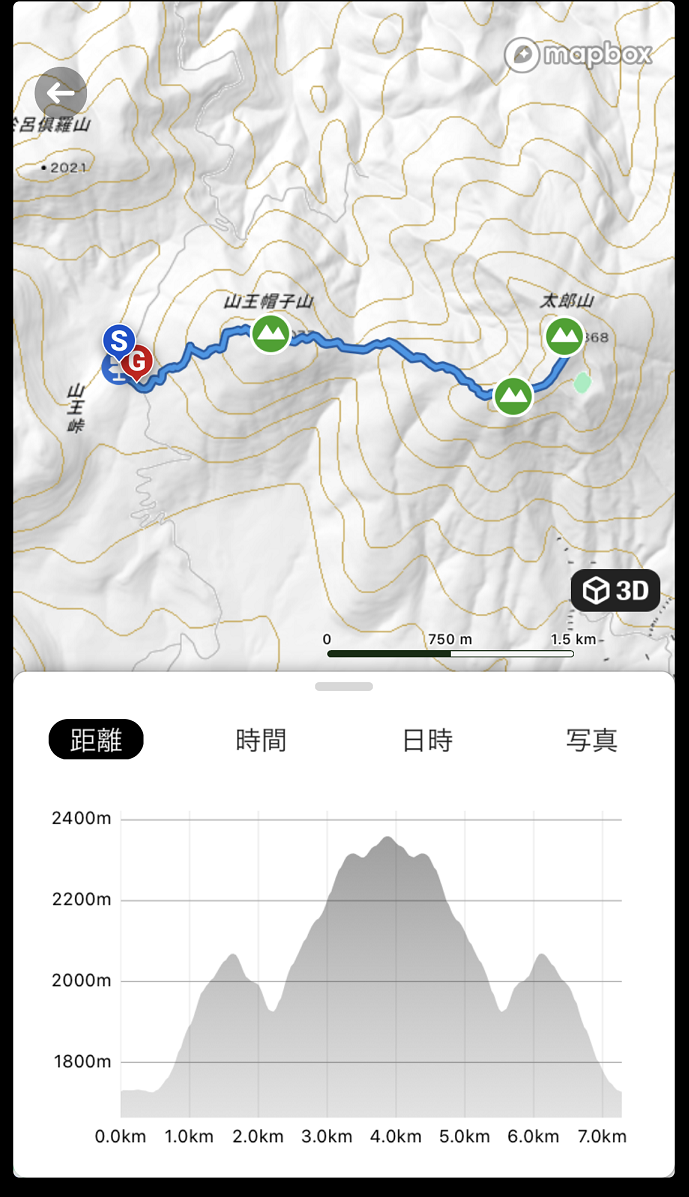Tap the bottom sheet drag handle

coord(344,687)
